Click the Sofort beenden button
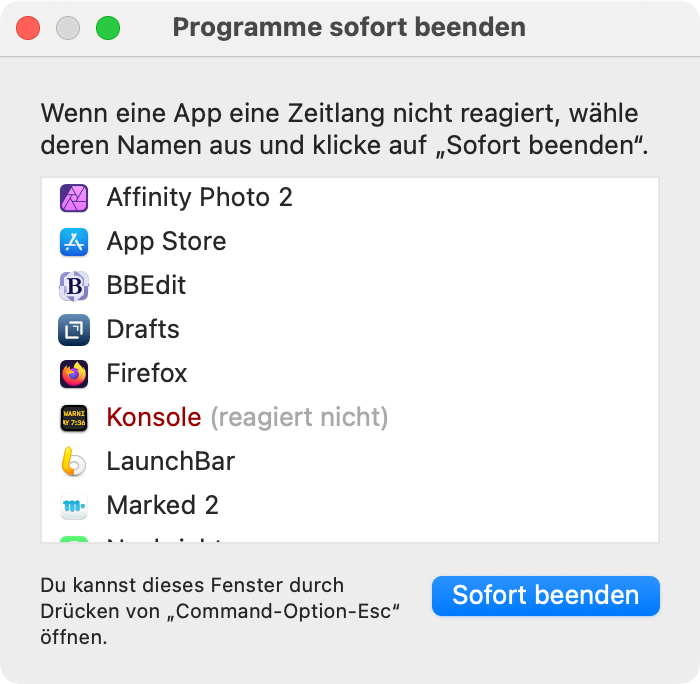The height and width of the screenshot is (684, 700). point(545,596)
